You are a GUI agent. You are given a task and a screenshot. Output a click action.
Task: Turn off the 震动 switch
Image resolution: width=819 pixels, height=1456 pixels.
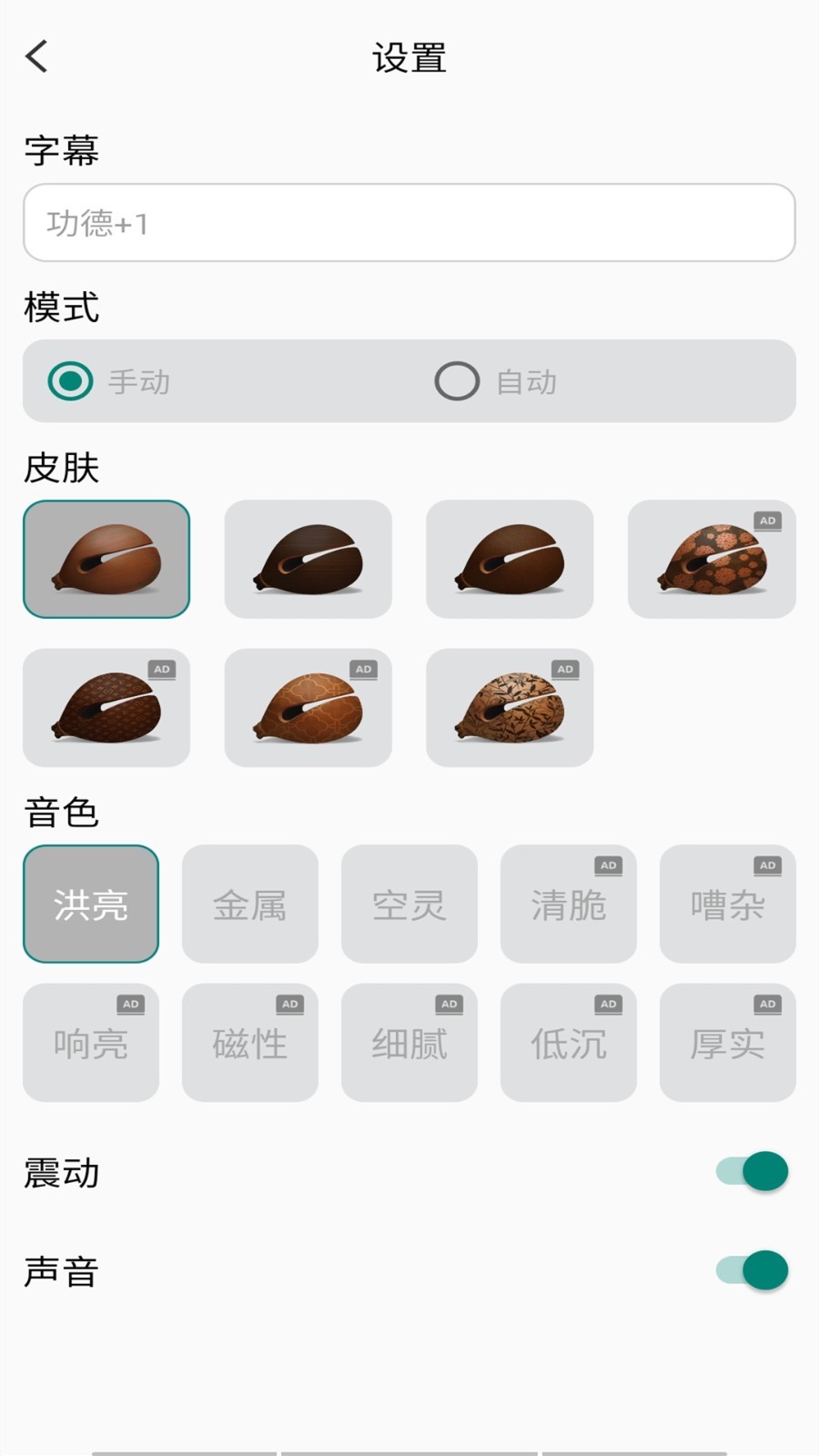point(752,1171)
